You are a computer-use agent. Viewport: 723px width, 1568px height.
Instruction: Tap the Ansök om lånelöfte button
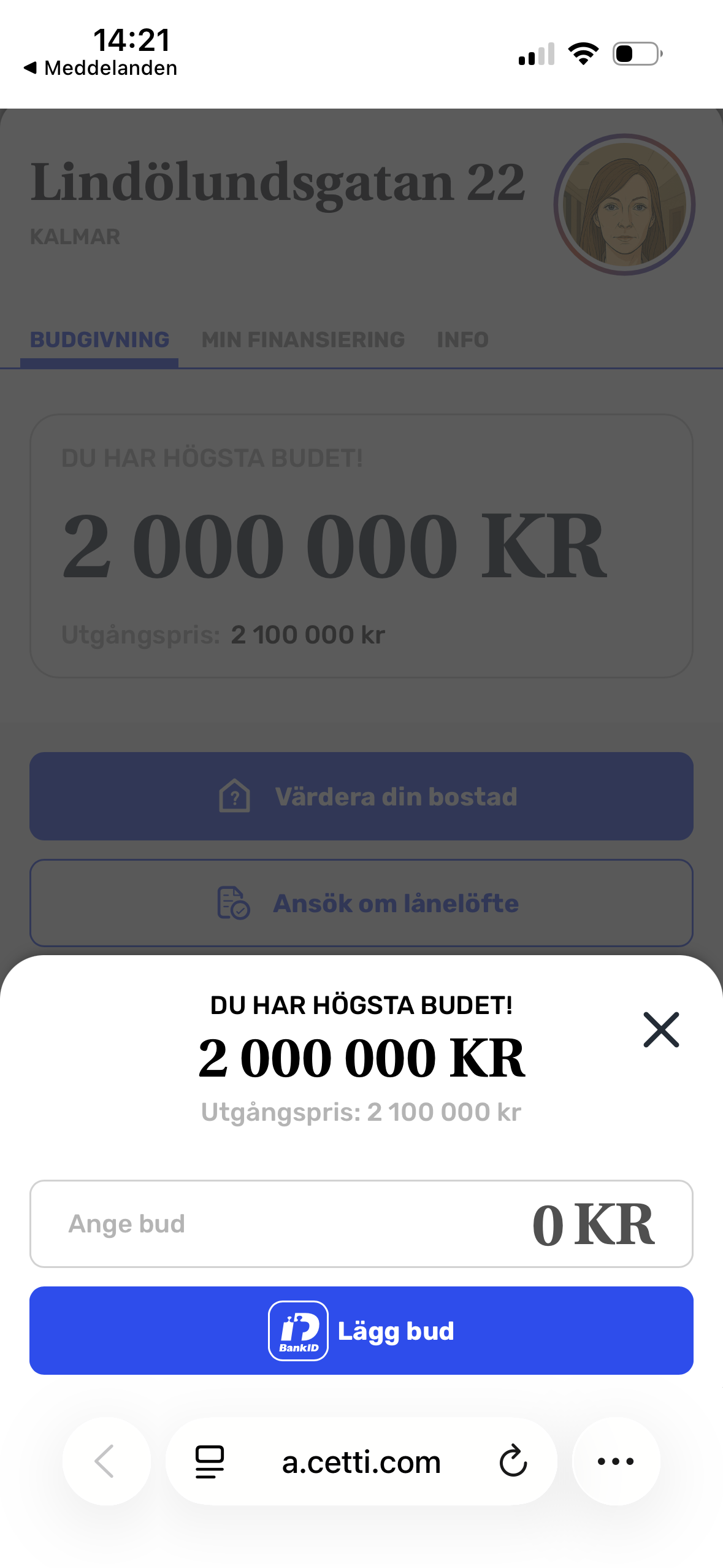361,902
